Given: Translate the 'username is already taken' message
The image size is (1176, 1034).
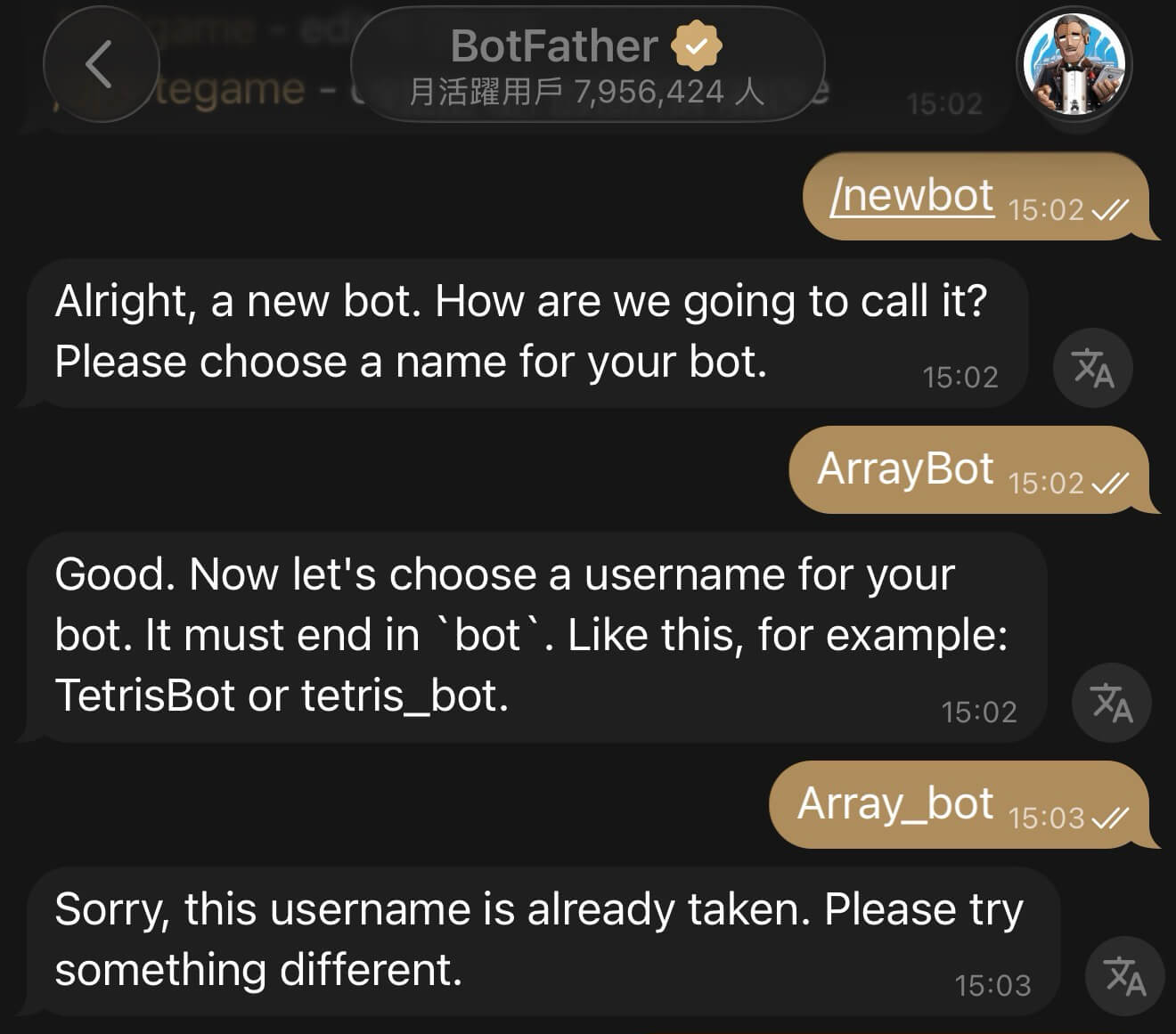Looking at the screenshot, I should tap(1124, 975).
